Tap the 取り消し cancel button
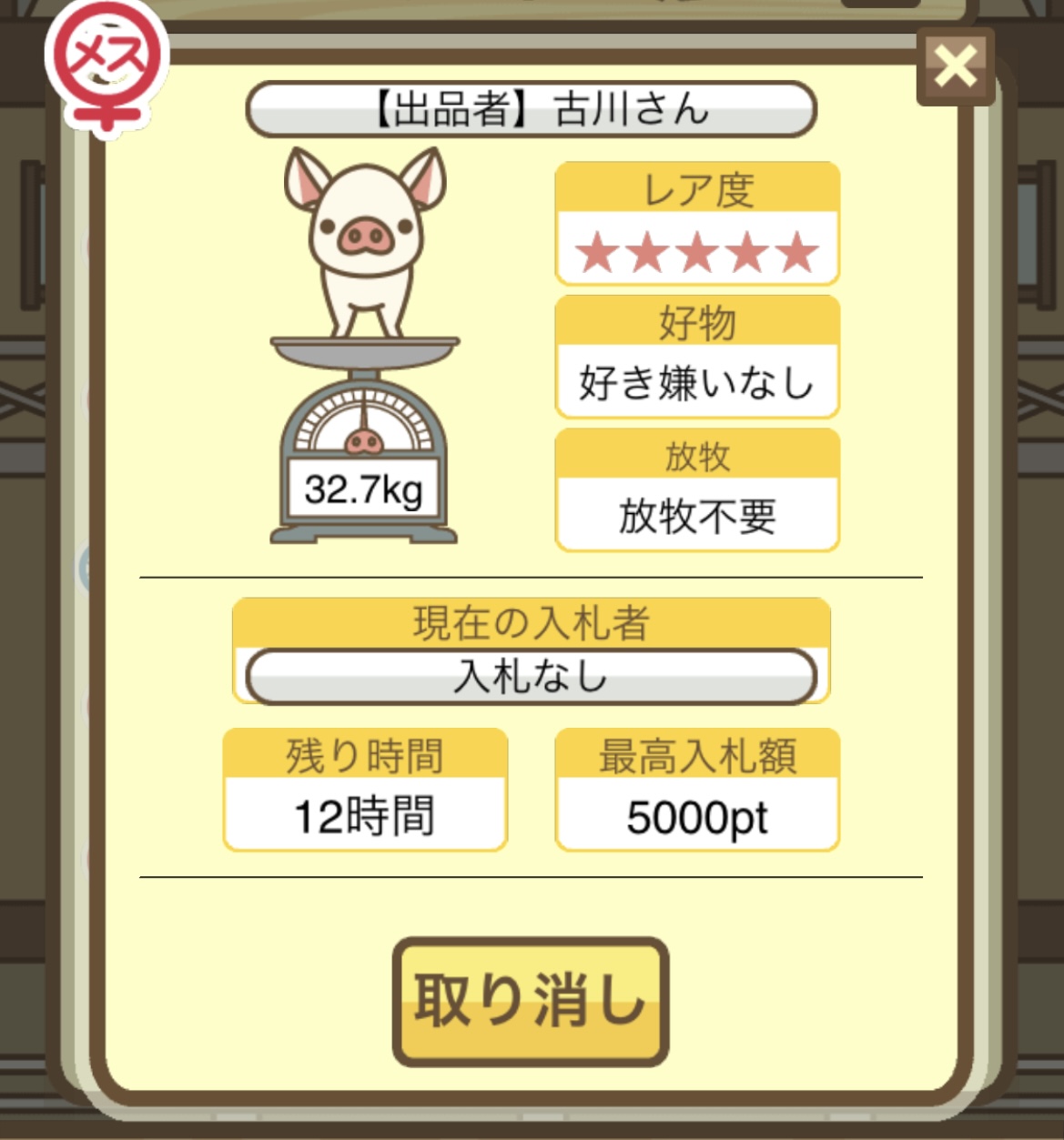The image size is (1064, 1140). pos(531,1001)
